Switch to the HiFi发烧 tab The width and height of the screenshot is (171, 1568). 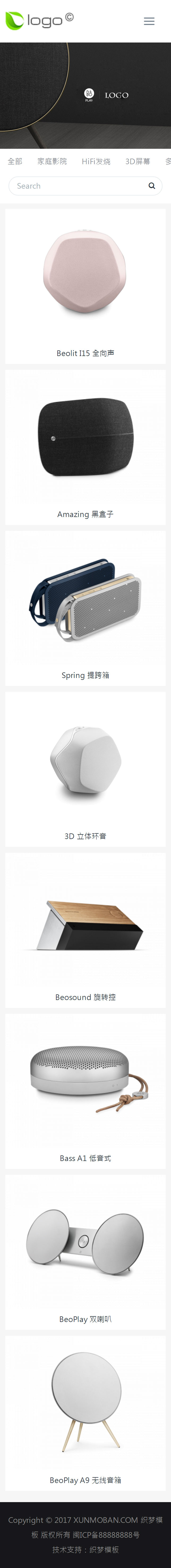tap(96, 161)
